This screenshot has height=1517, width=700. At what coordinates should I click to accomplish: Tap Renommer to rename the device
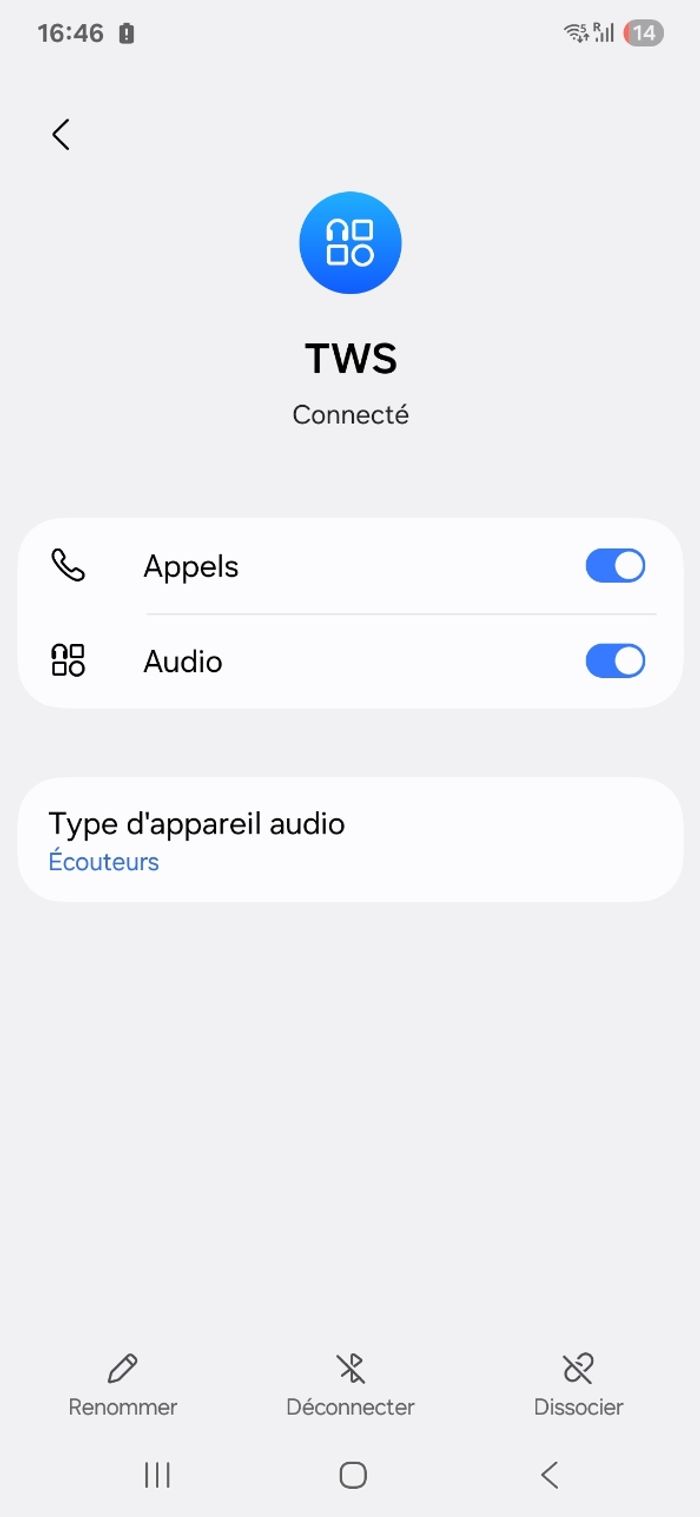point(122,1385)
